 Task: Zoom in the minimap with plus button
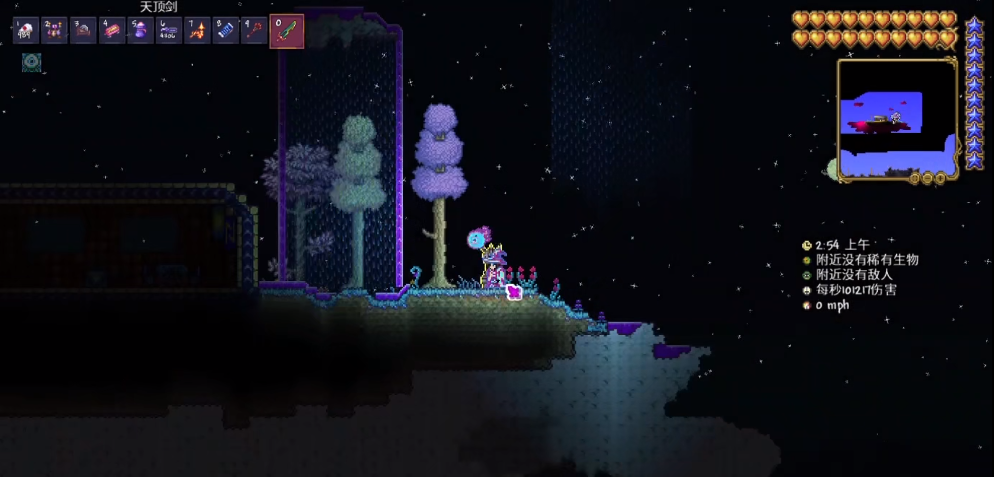pos(940,178)
